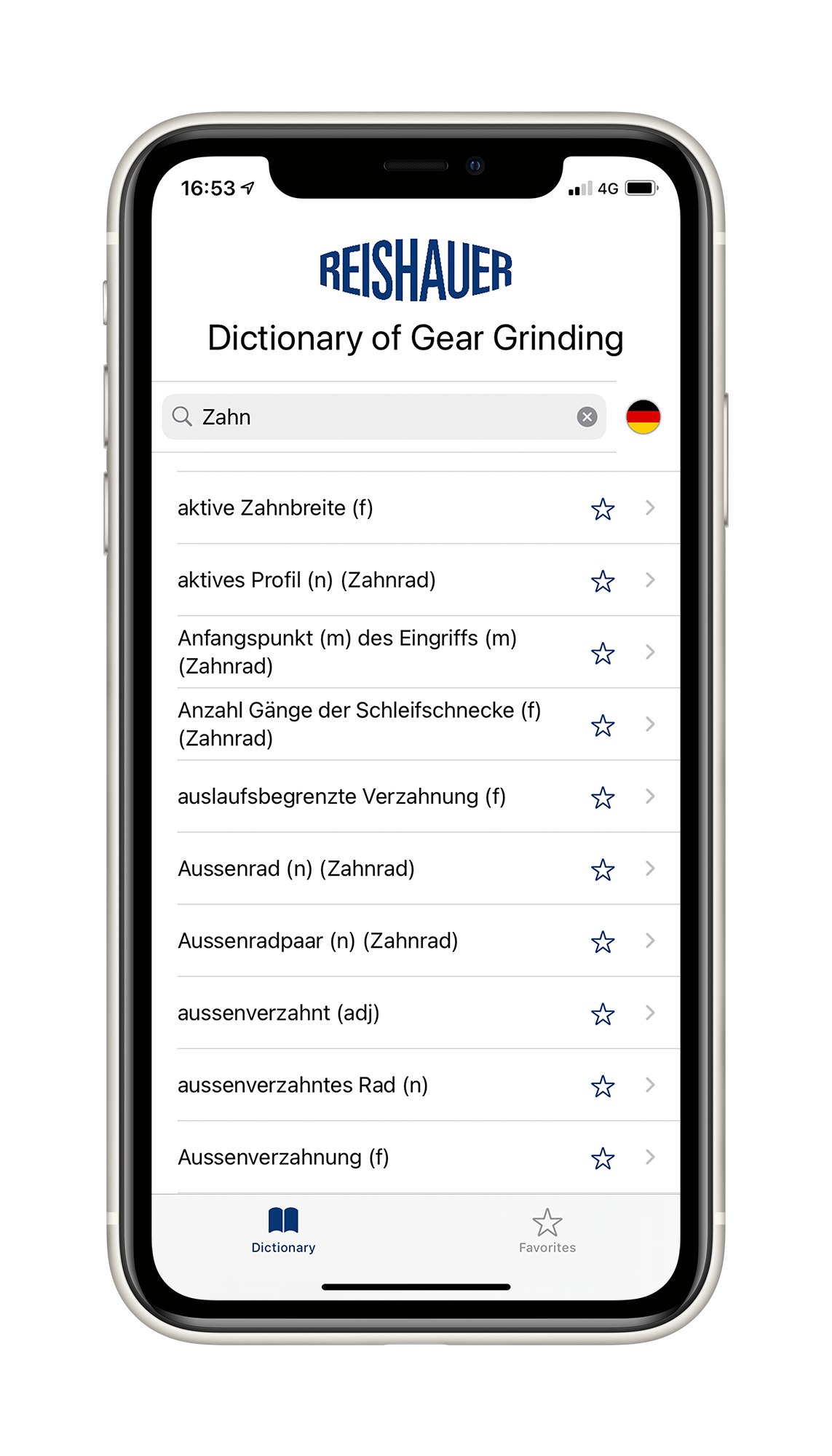832x1456 pixels.
Task: Open Aussenverzahnung (f) entry
Action: point(428,1157)
